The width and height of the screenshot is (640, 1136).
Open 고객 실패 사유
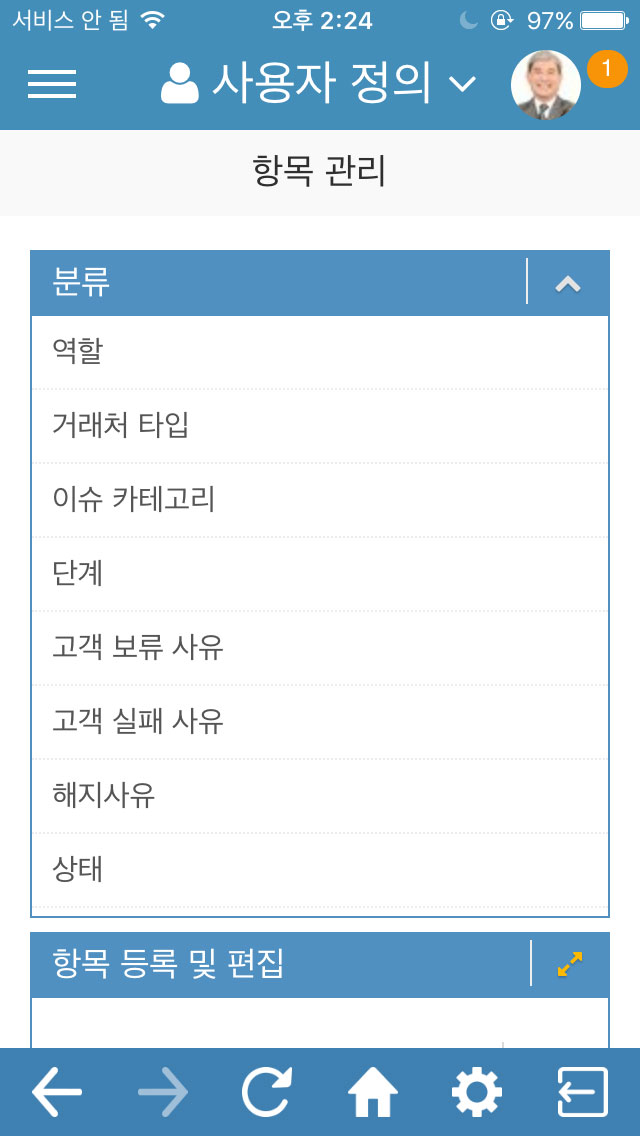click(320, 722)
